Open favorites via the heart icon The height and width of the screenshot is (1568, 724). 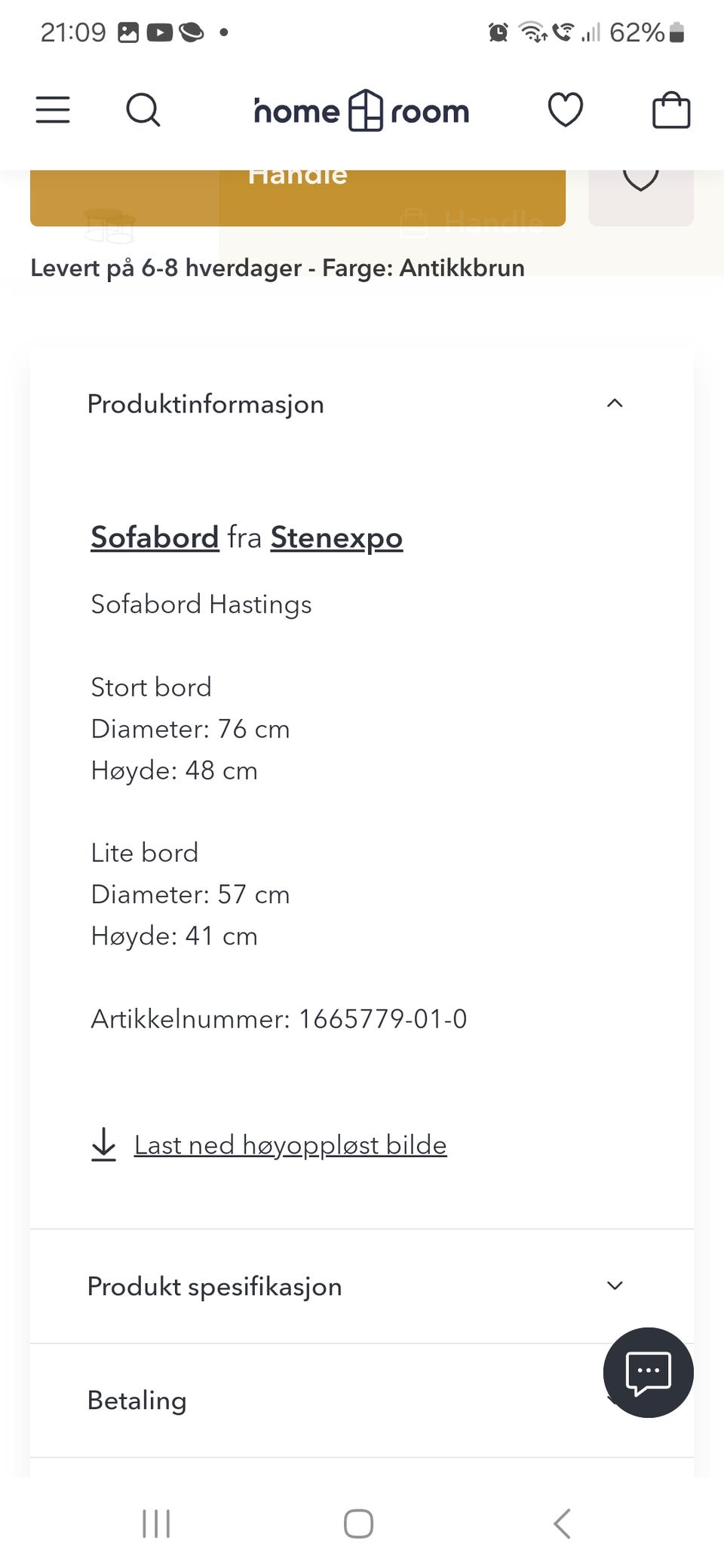point(565,109)
